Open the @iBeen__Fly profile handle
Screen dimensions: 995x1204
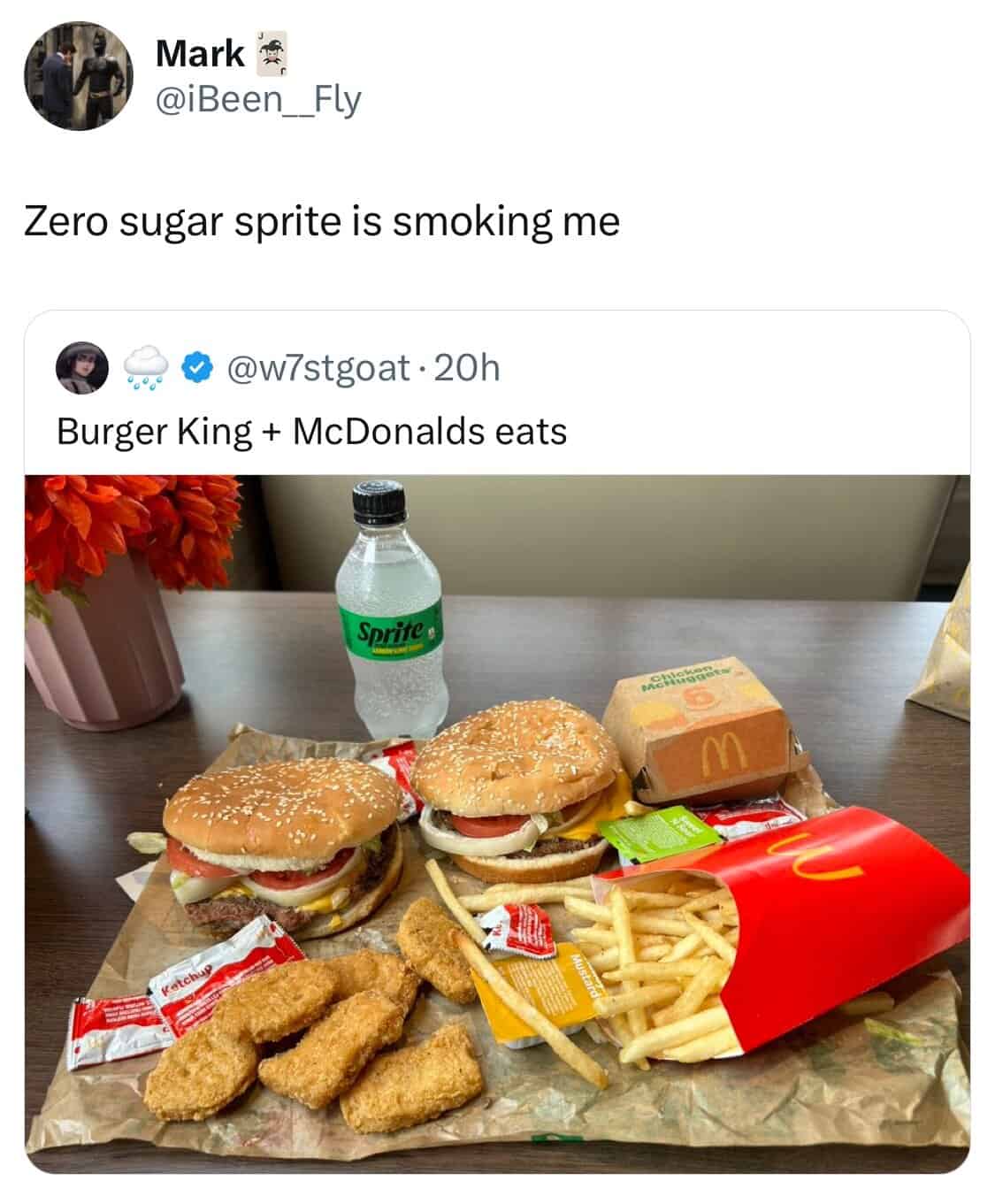coord(258,100)
